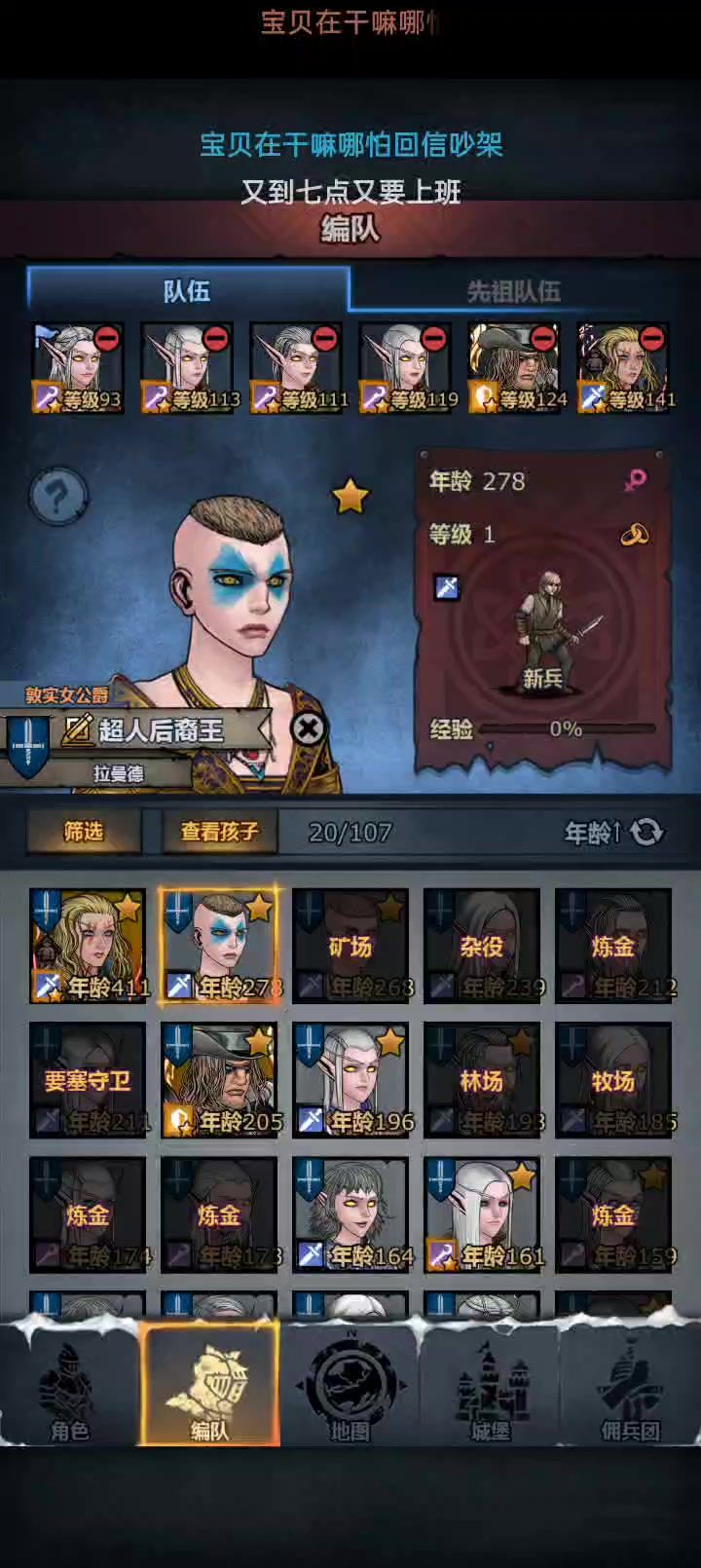Close the 超人后裔王 title tag
The height and width of the screenshot is (1568, 701).
pyautogui.click(x=308, y=728)
